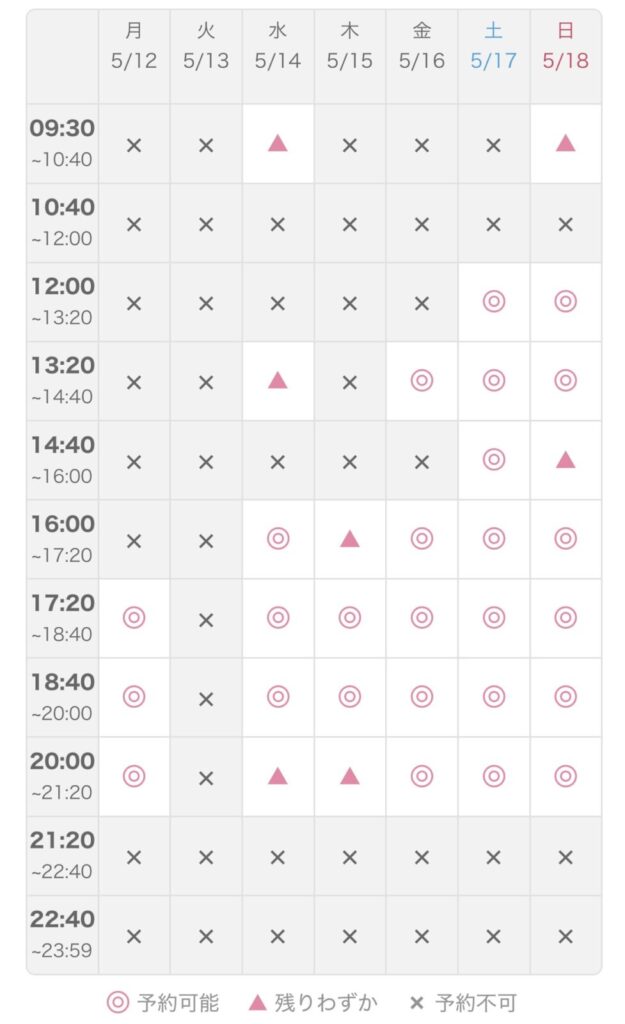Book the 17:20 slot on Monday 5/12
The width and height of the screenshot is (625, 1024).
pos(134,618)
